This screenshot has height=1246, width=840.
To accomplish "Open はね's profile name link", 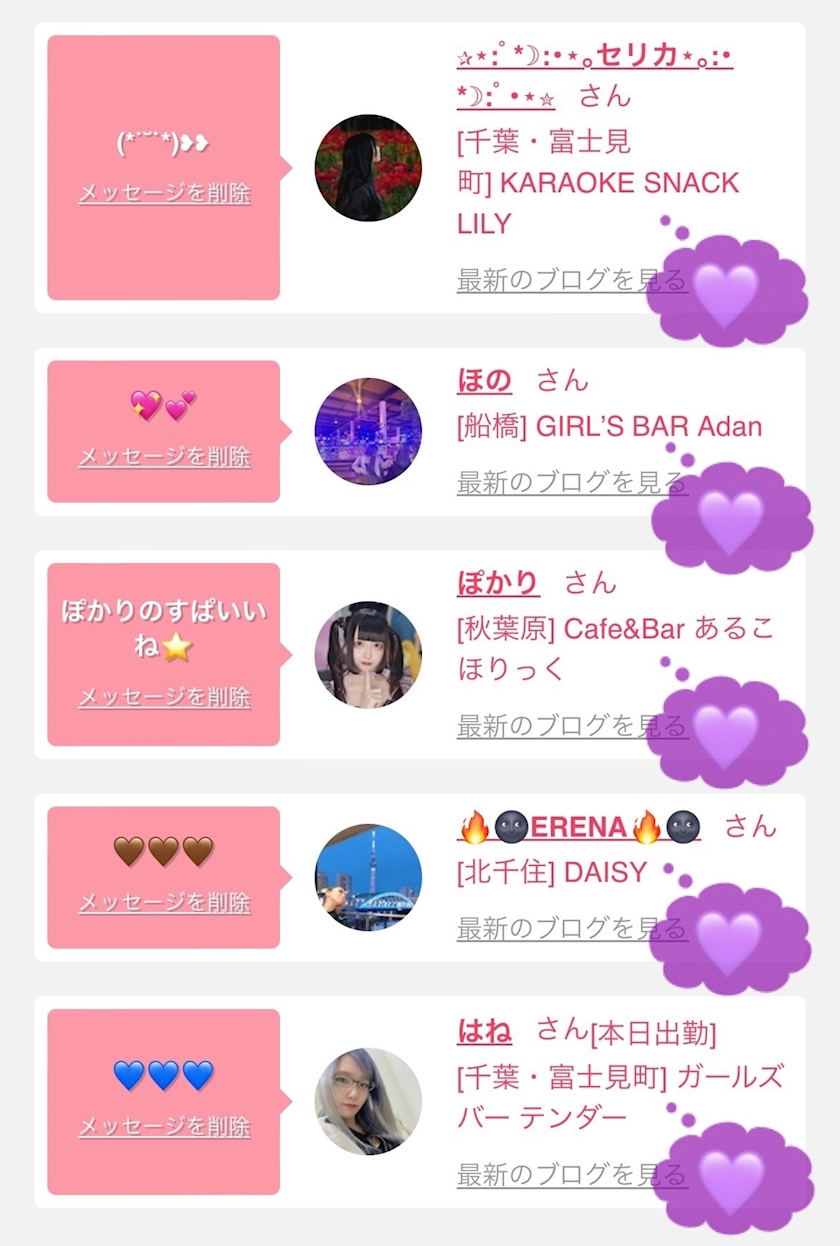I will 484,1030.
